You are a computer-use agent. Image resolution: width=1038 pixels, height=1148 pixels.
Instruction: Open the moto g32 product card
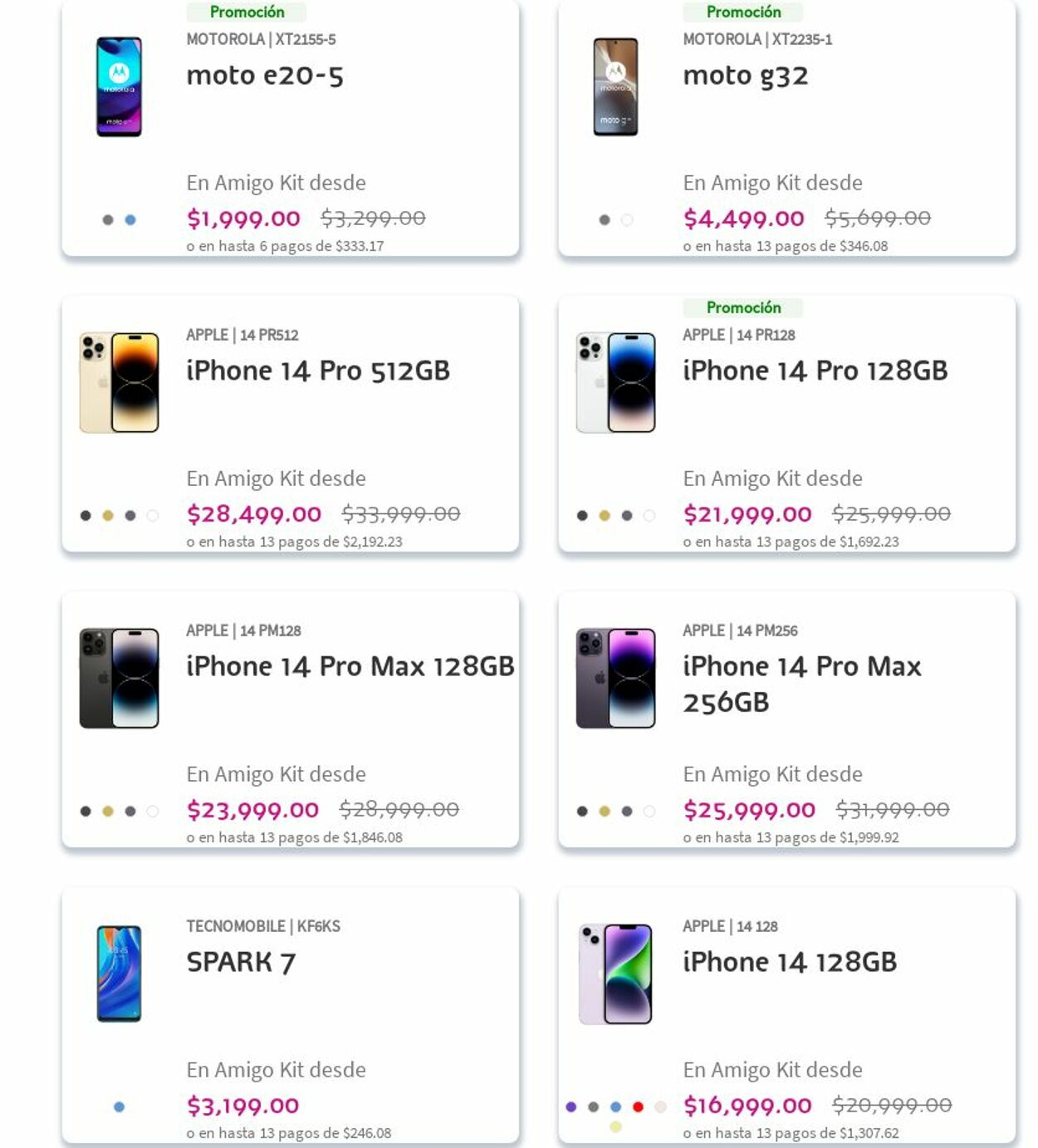pyautogui.click(x=745, y=76)
